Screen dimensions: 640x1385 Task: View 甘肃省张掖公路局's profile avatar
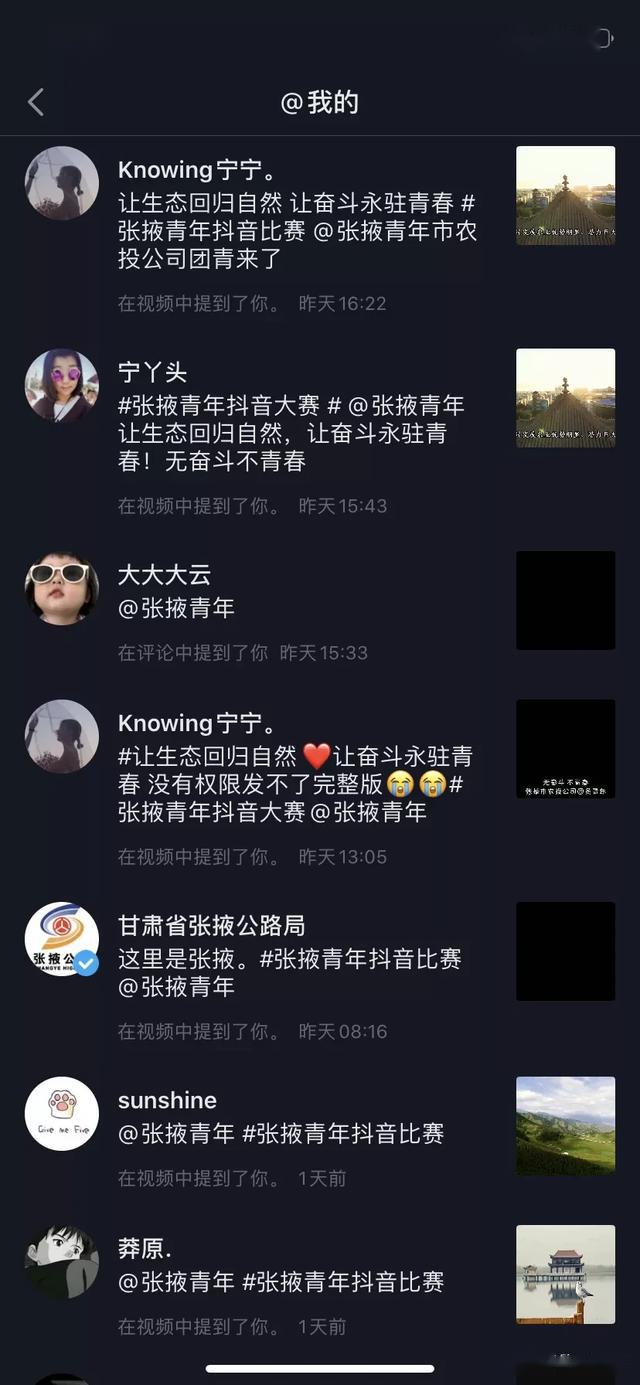pos(62,939)
